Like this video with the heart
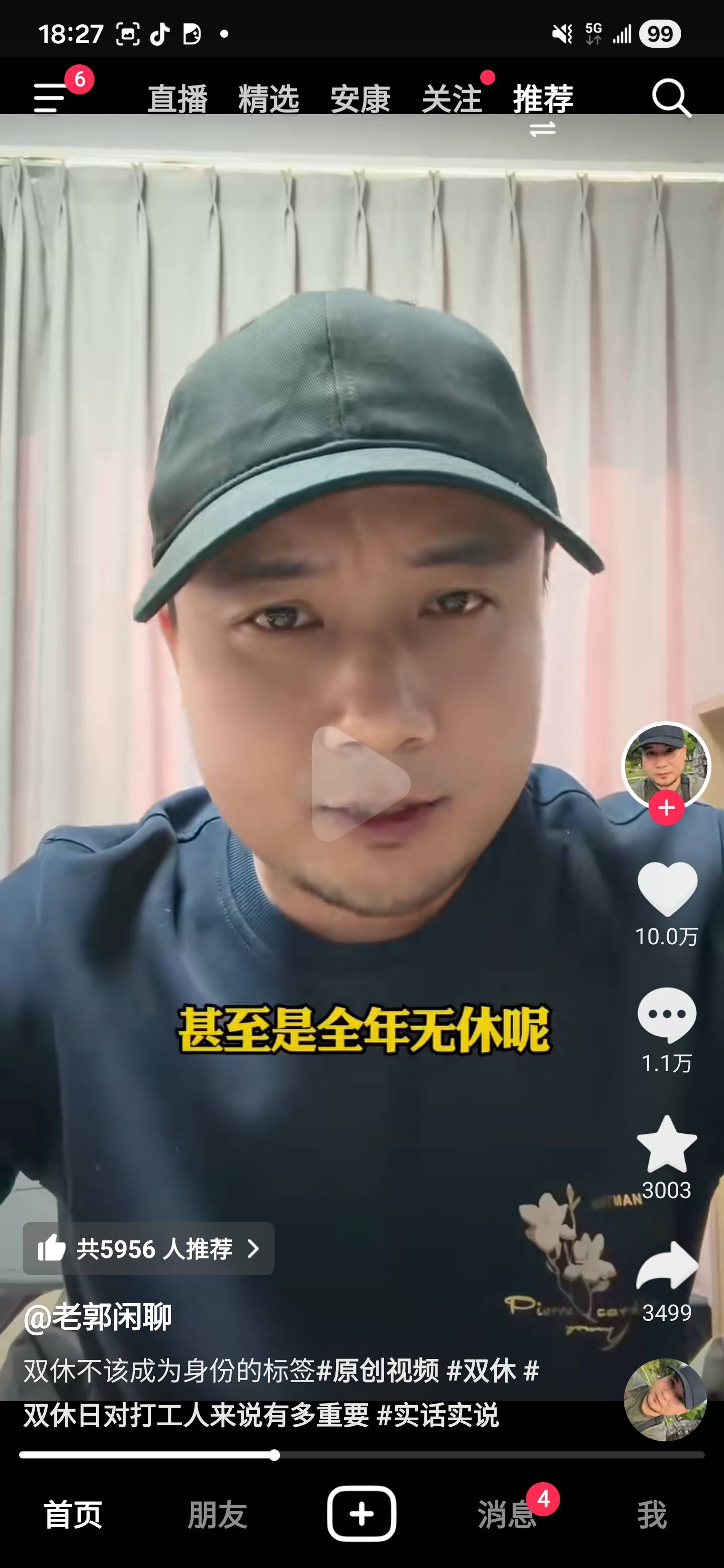This screenshot has width=724, height=1568. pos(667,889)
